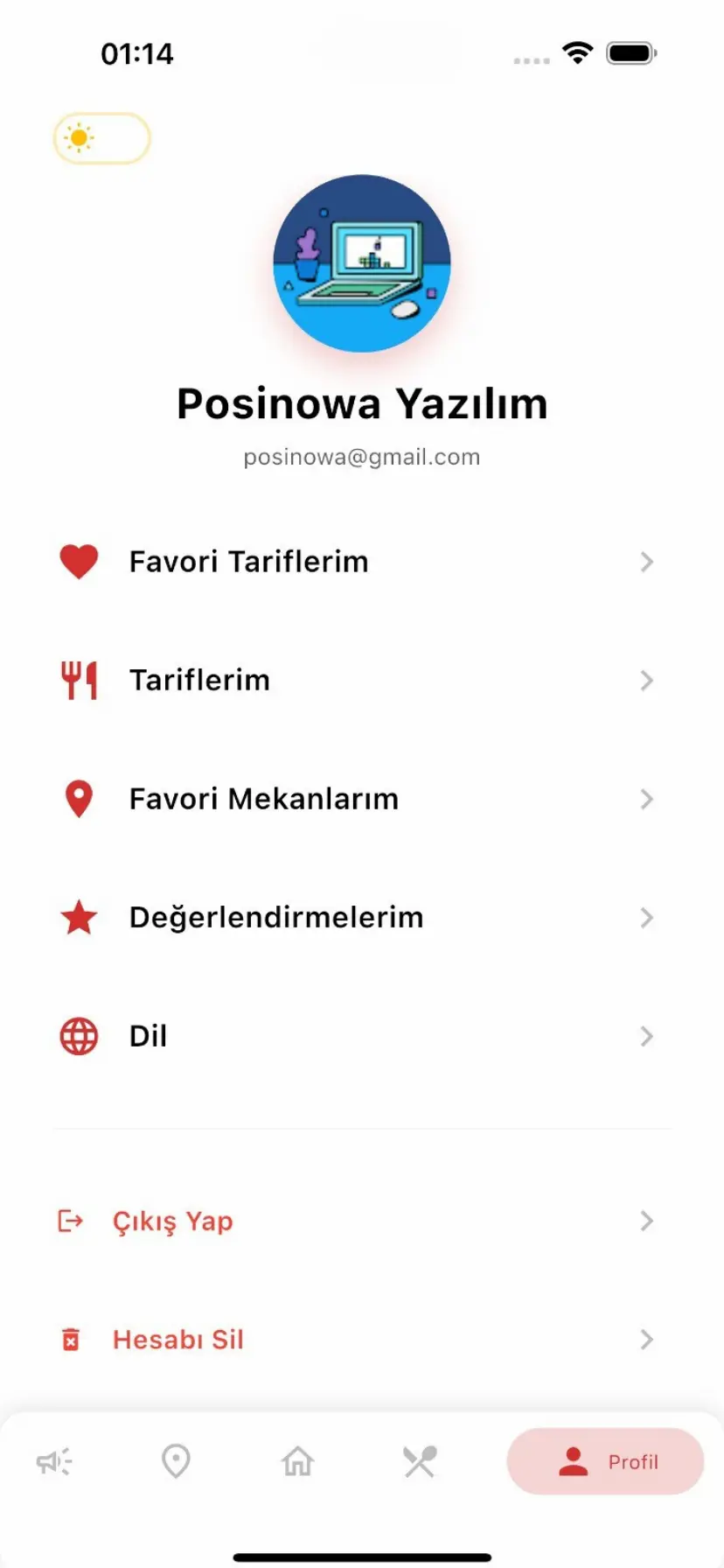Image resolution: width=724 pixels, height=1568 pixels.
Task: Click the trash icon next to Hesabı Sil
Action: (x=70, y=1339)
